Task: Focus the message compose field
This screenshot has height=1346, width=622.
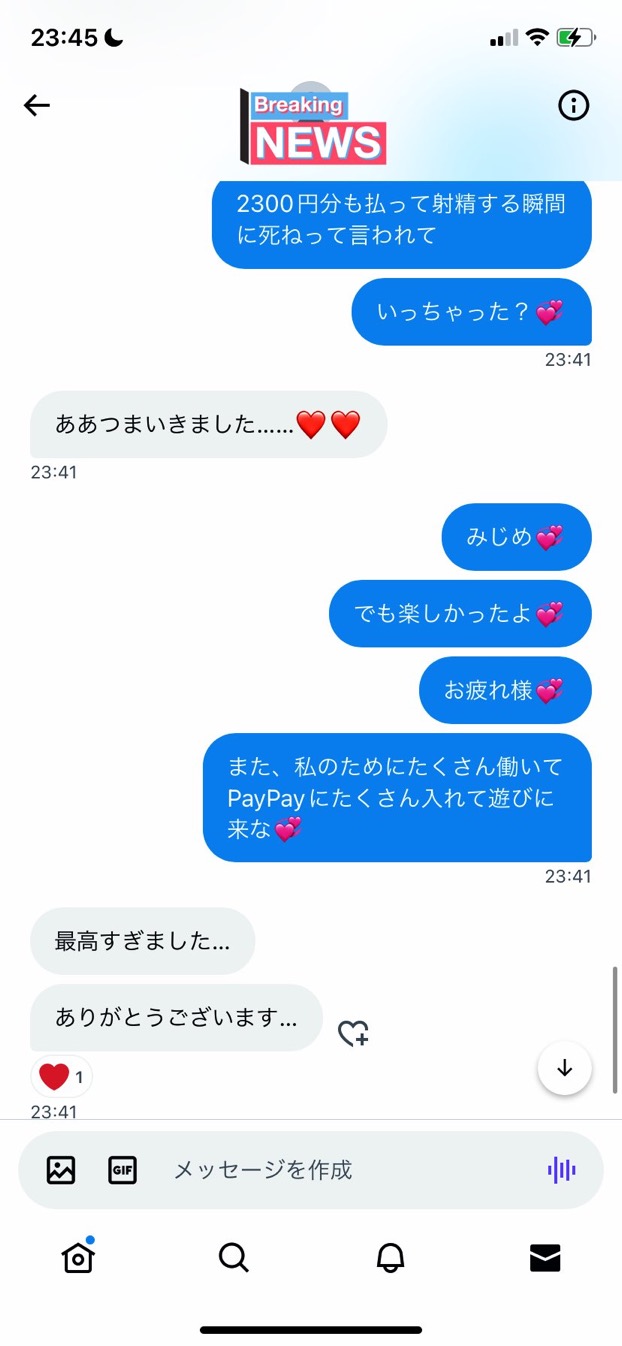Action: tap(340, 1169)
